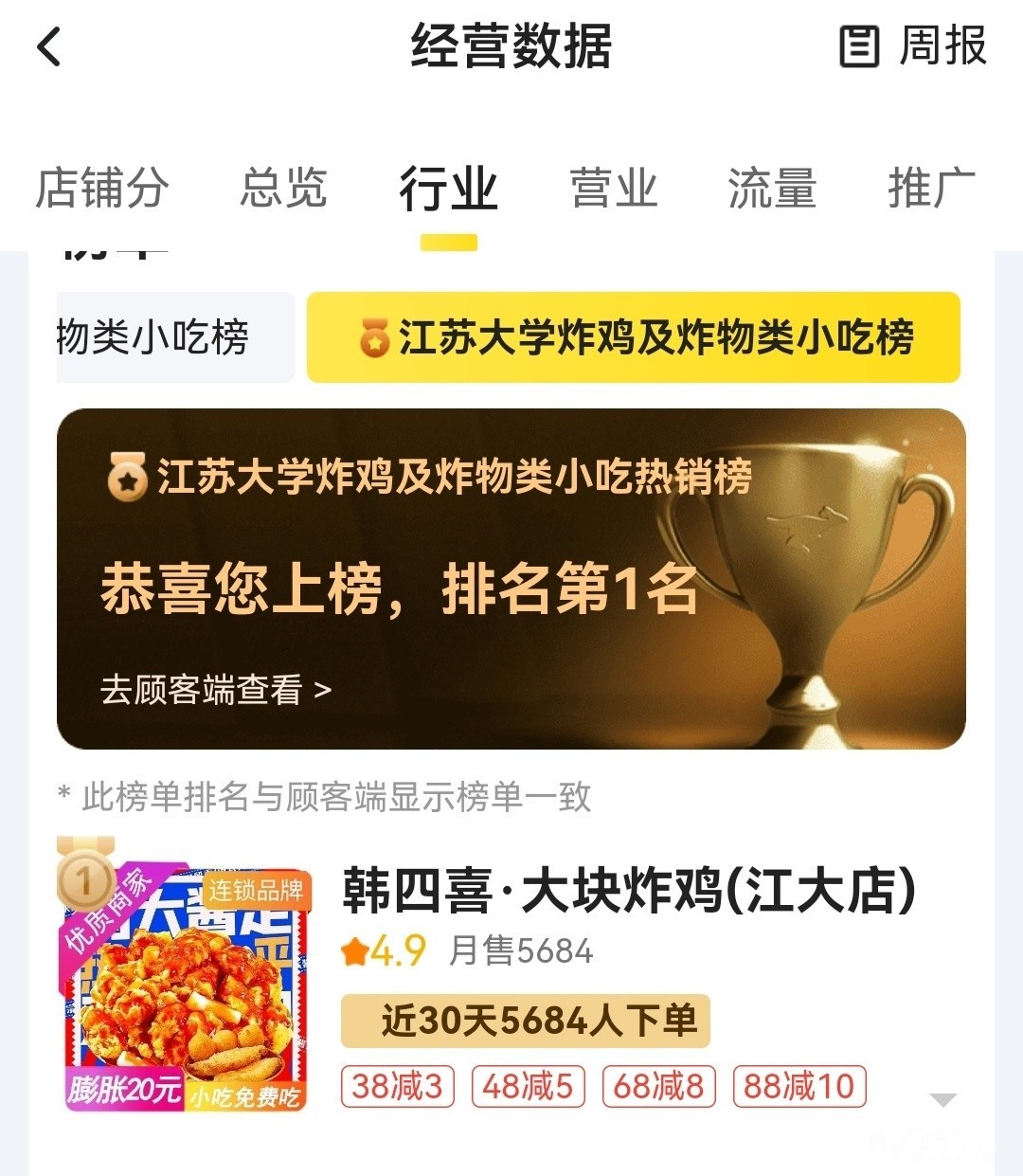Open the 周报 weekly report

click(914, 46)
